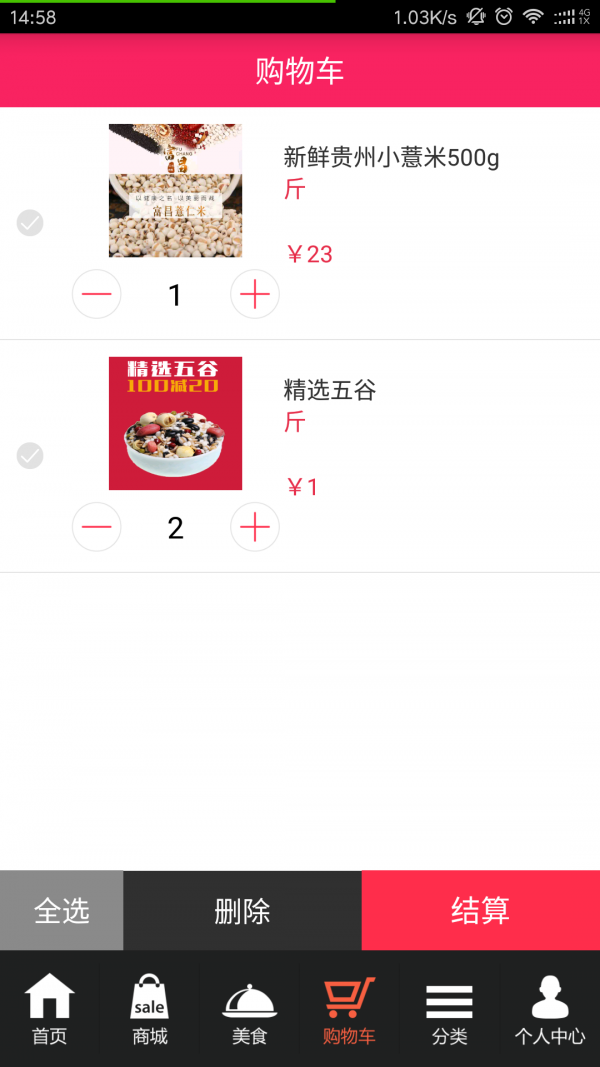Decrease quantity of 精选五谷
The width and height of the screenshot is (600, 1067).
click(97, 527)
